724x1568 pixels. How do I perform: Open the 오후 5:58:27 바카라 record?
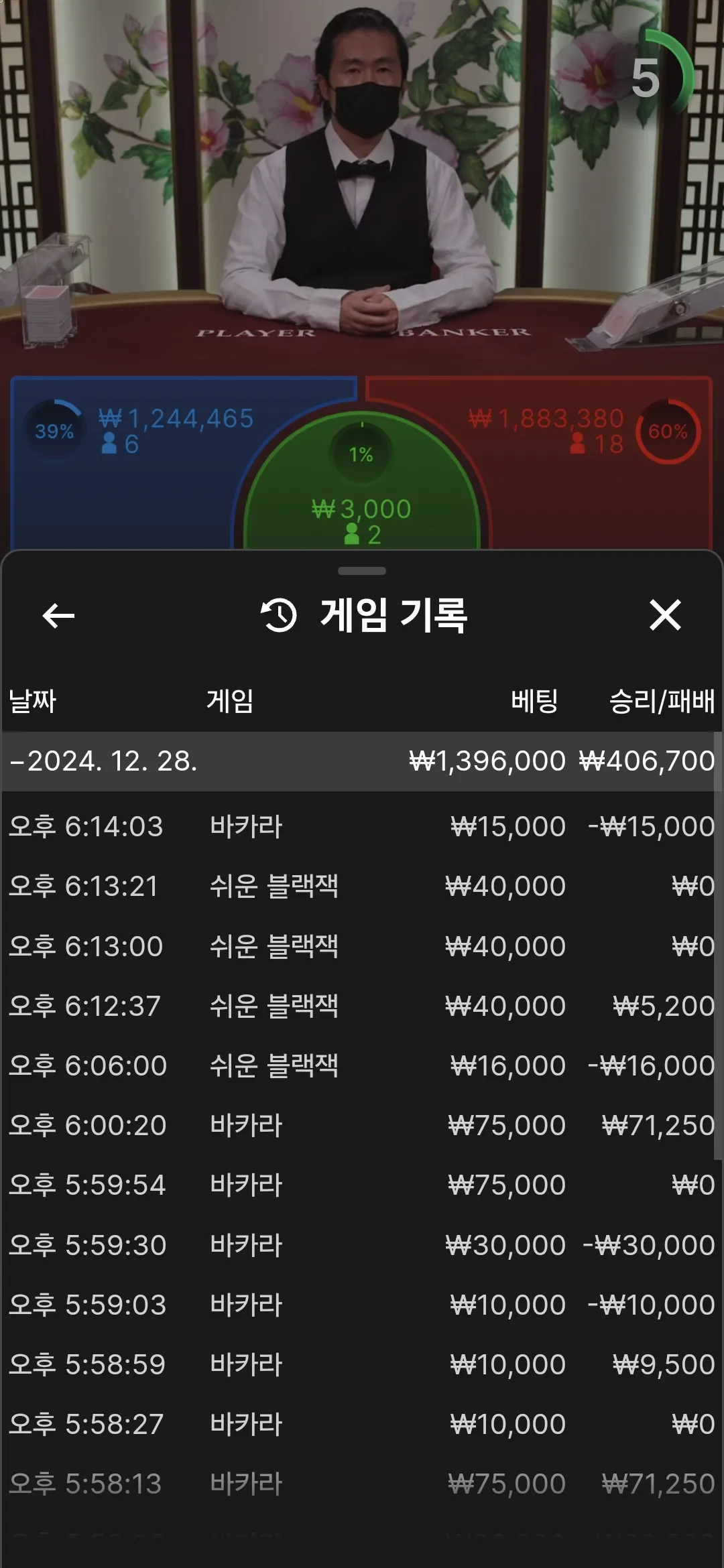(x=362, y=1424)
